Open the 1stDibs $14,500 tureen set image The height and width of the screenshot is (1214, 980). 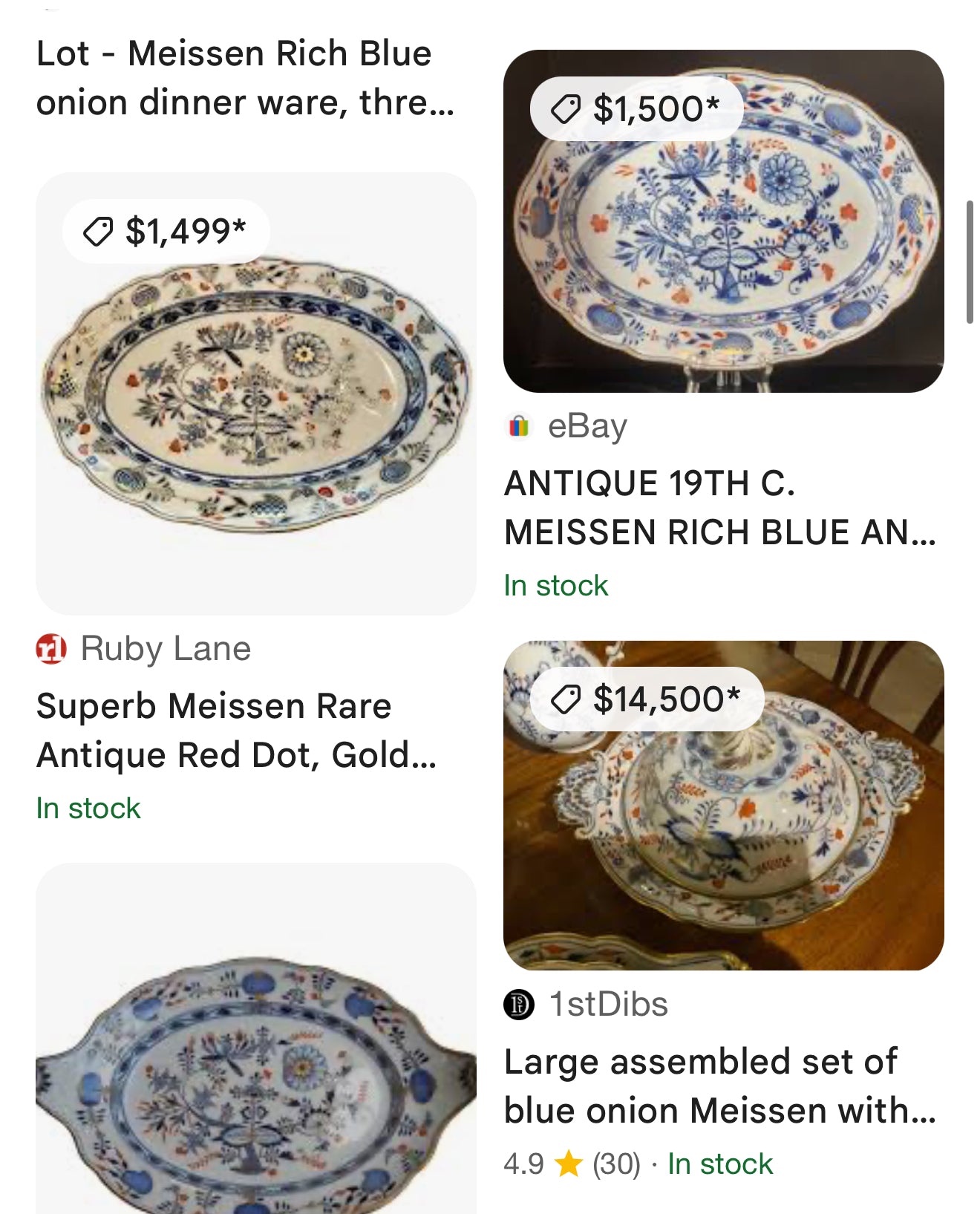click(723, 805)
